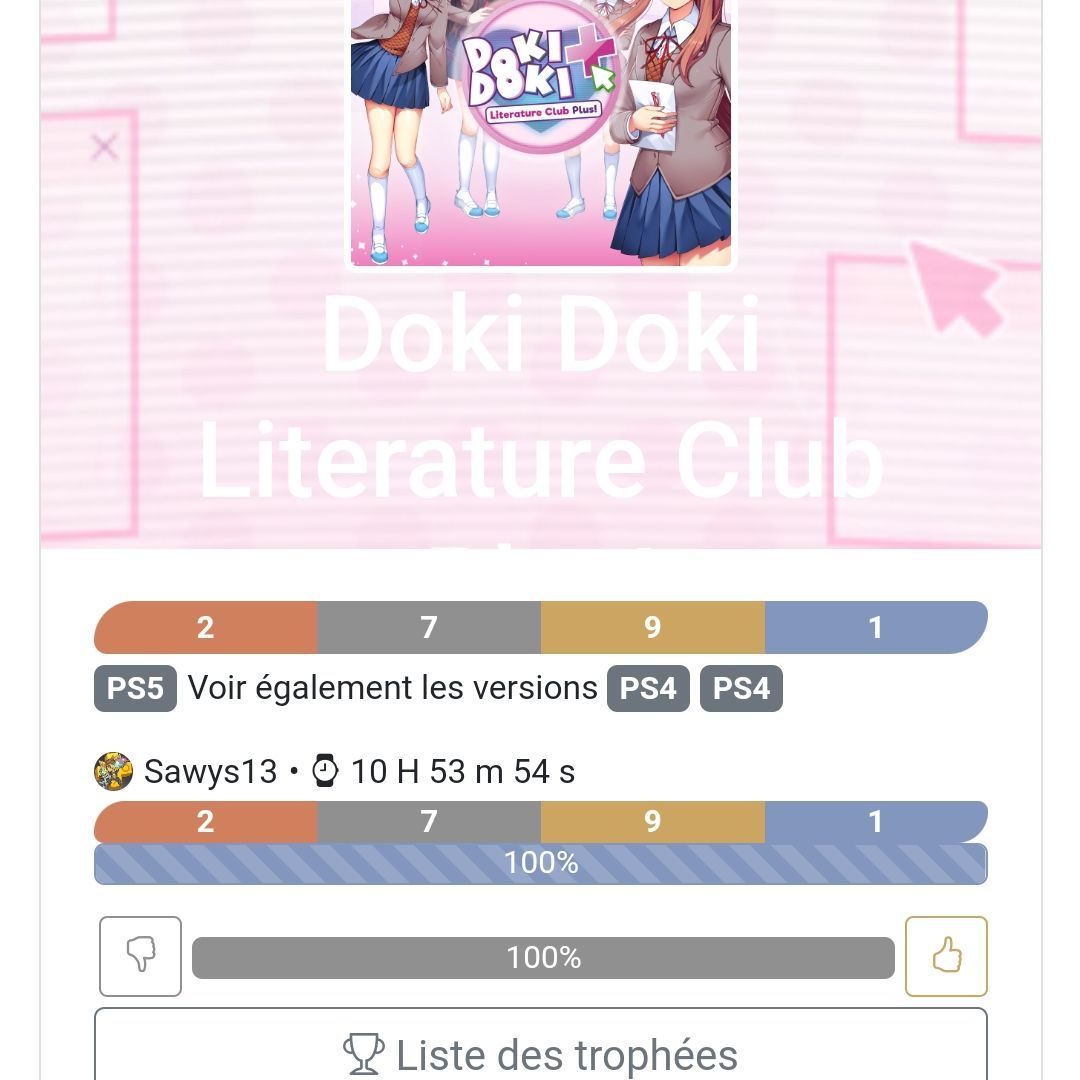Tap the thumbs down vote button
The height and width of the screenshot is (1080, 1080).
(x=140, y=956)
